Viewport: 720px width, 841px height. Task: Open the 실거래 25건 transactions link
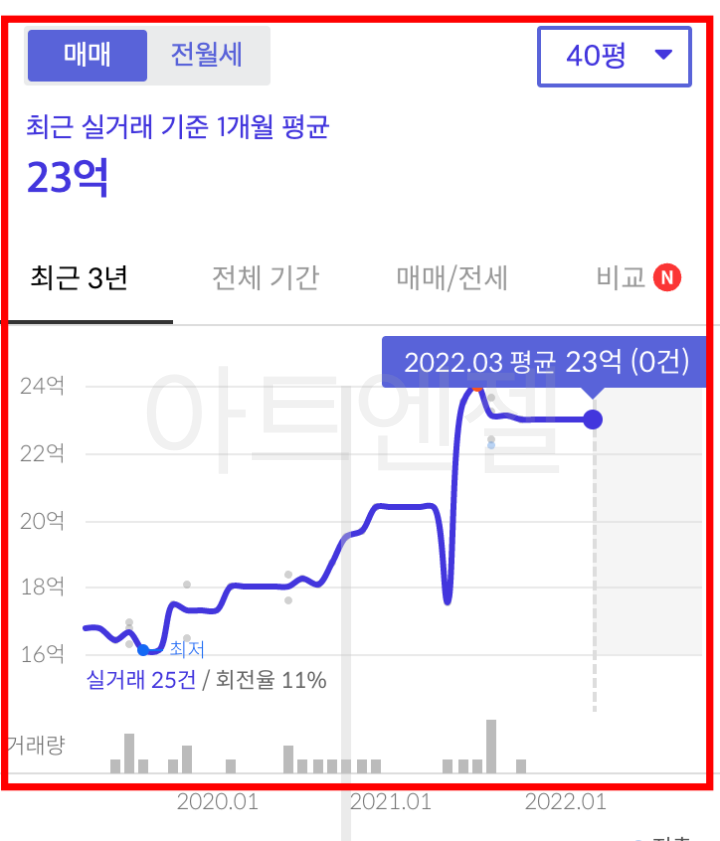(x=140, y=679)
